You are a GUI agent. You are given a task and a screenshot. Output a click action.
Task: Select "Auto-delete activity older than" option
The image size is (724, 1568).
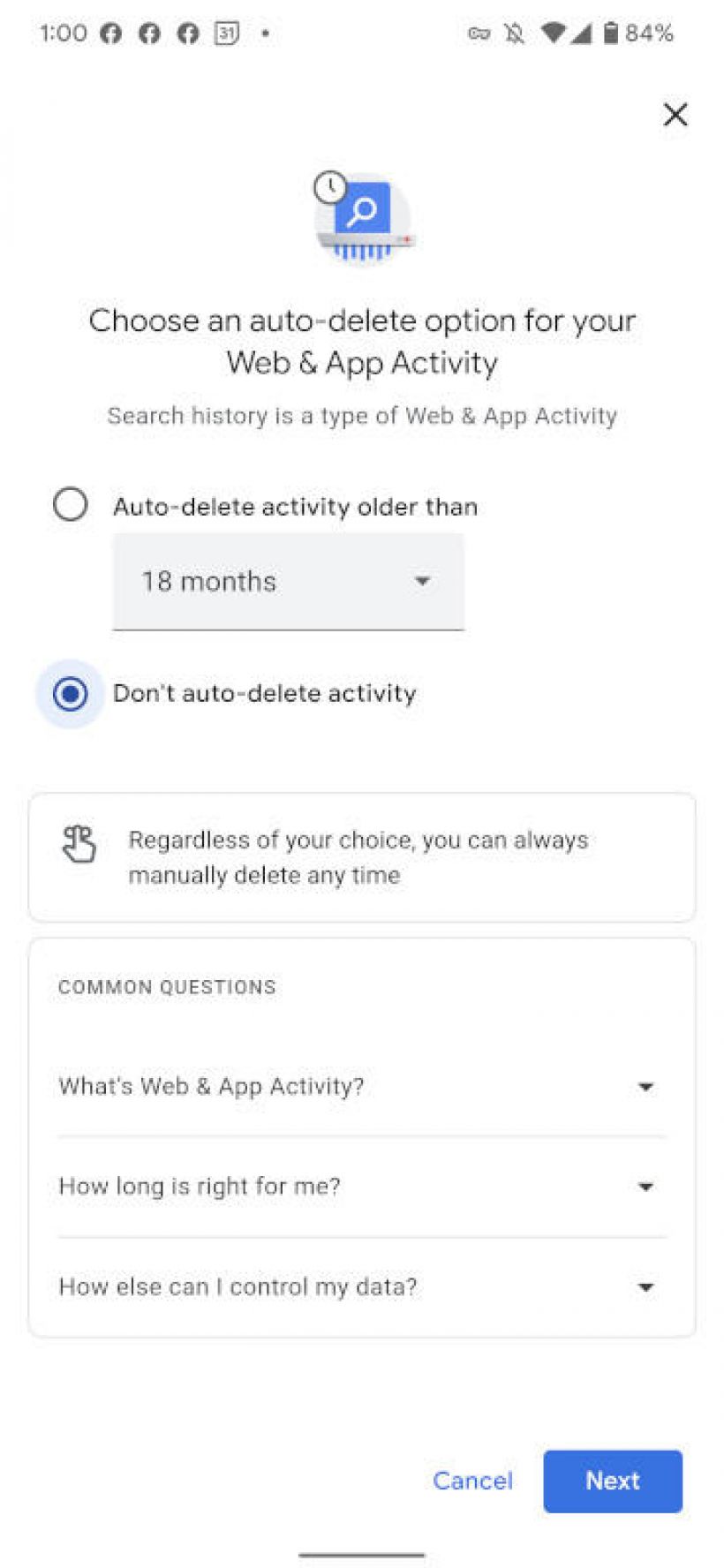tap(70, 505)
